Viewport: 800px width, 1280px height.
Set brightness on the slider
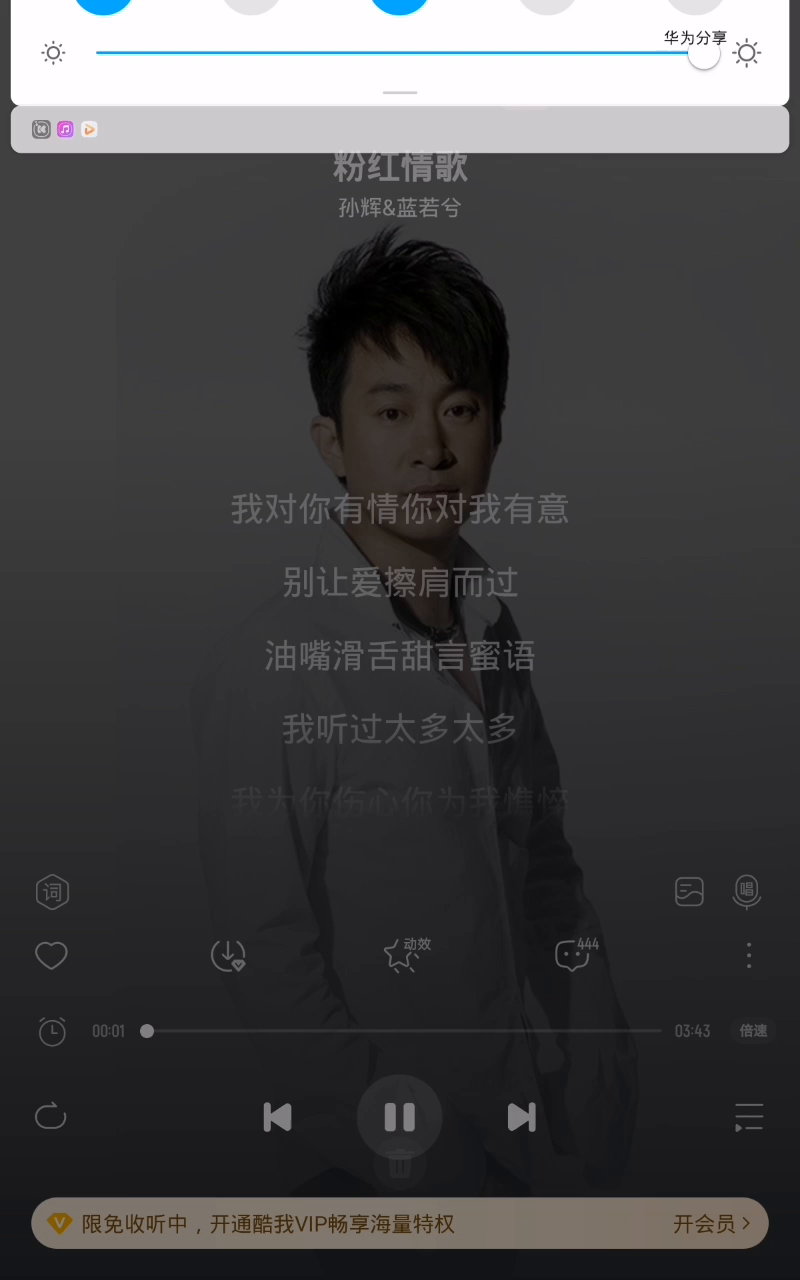click(400, 53)
